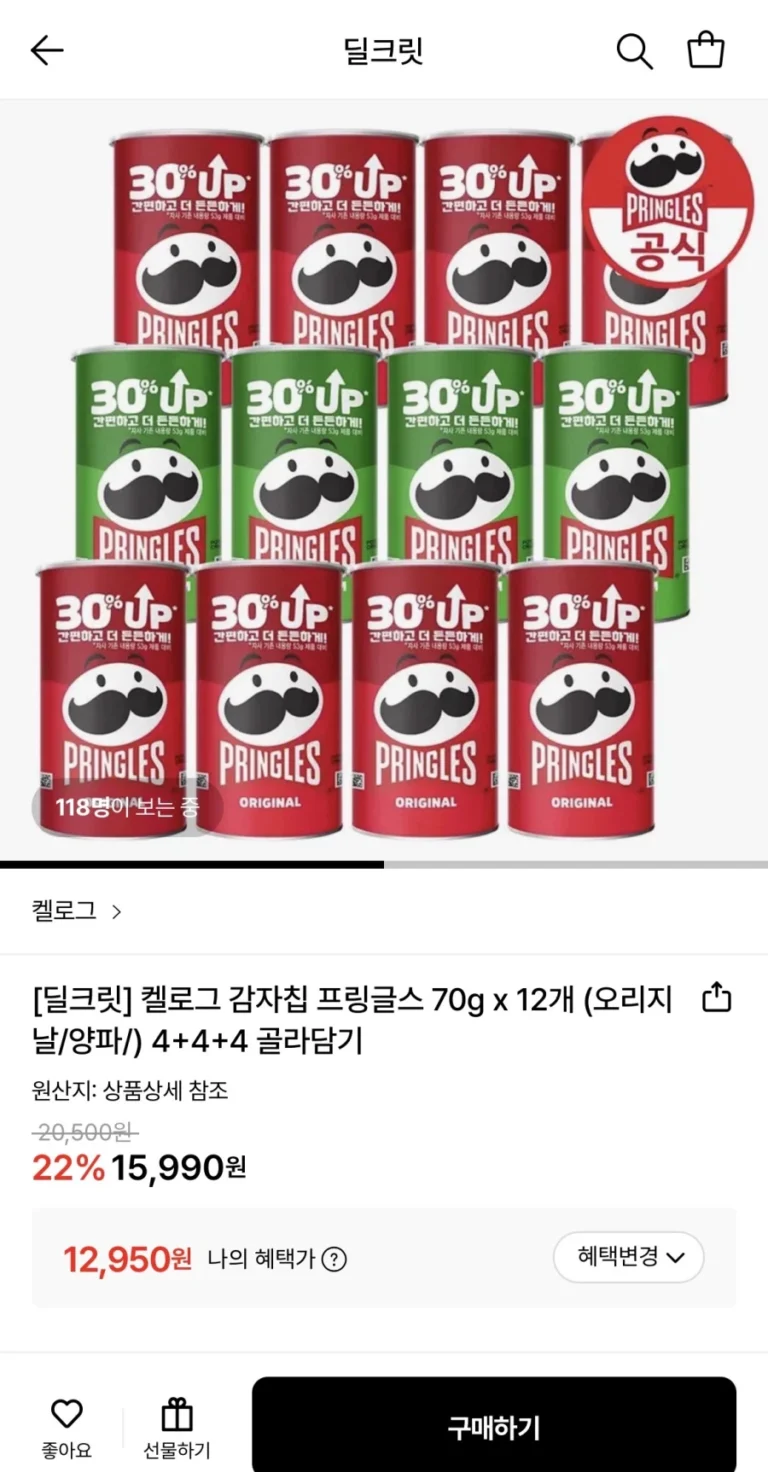Send as gift via 선물하기
768x1472 pixels.
177,1426
